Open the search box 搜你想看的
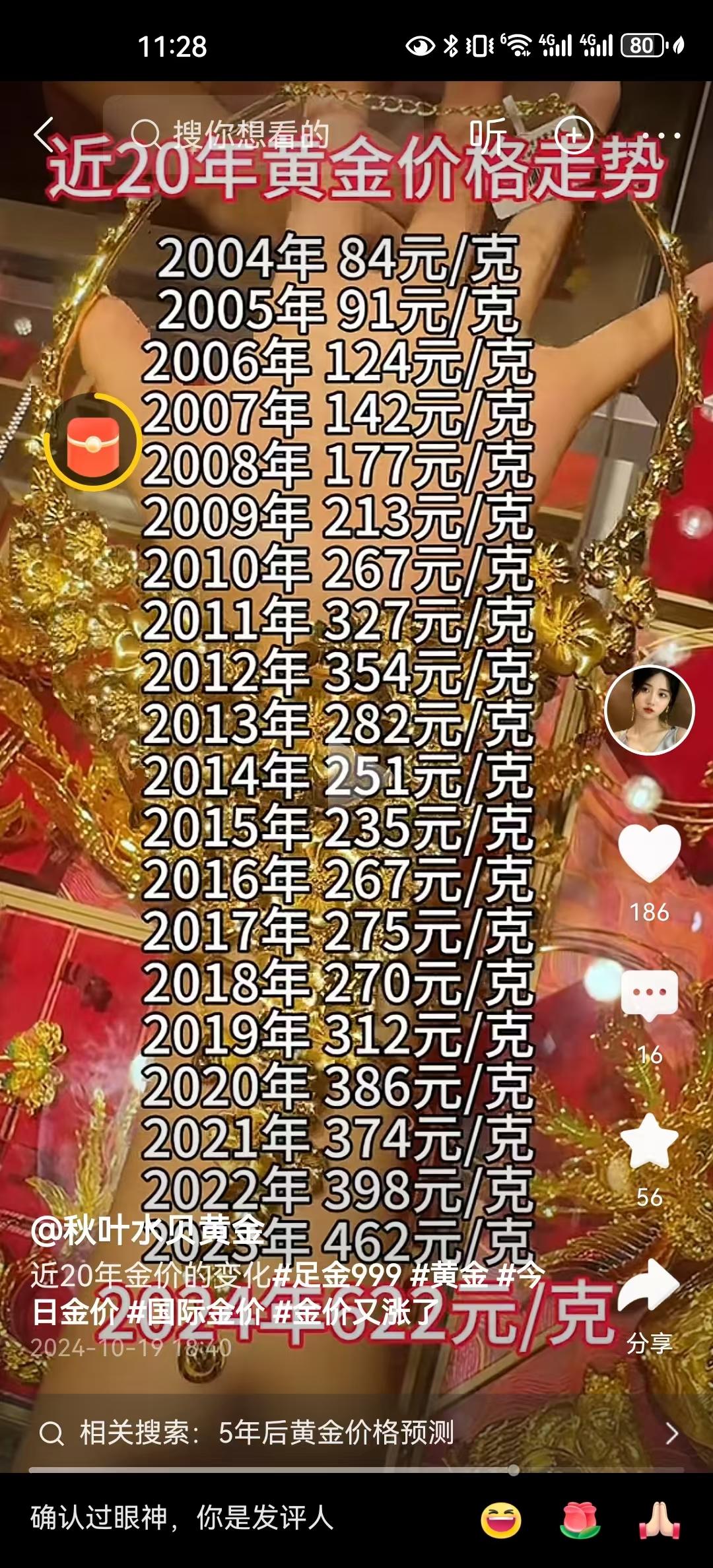 (251, 134)
